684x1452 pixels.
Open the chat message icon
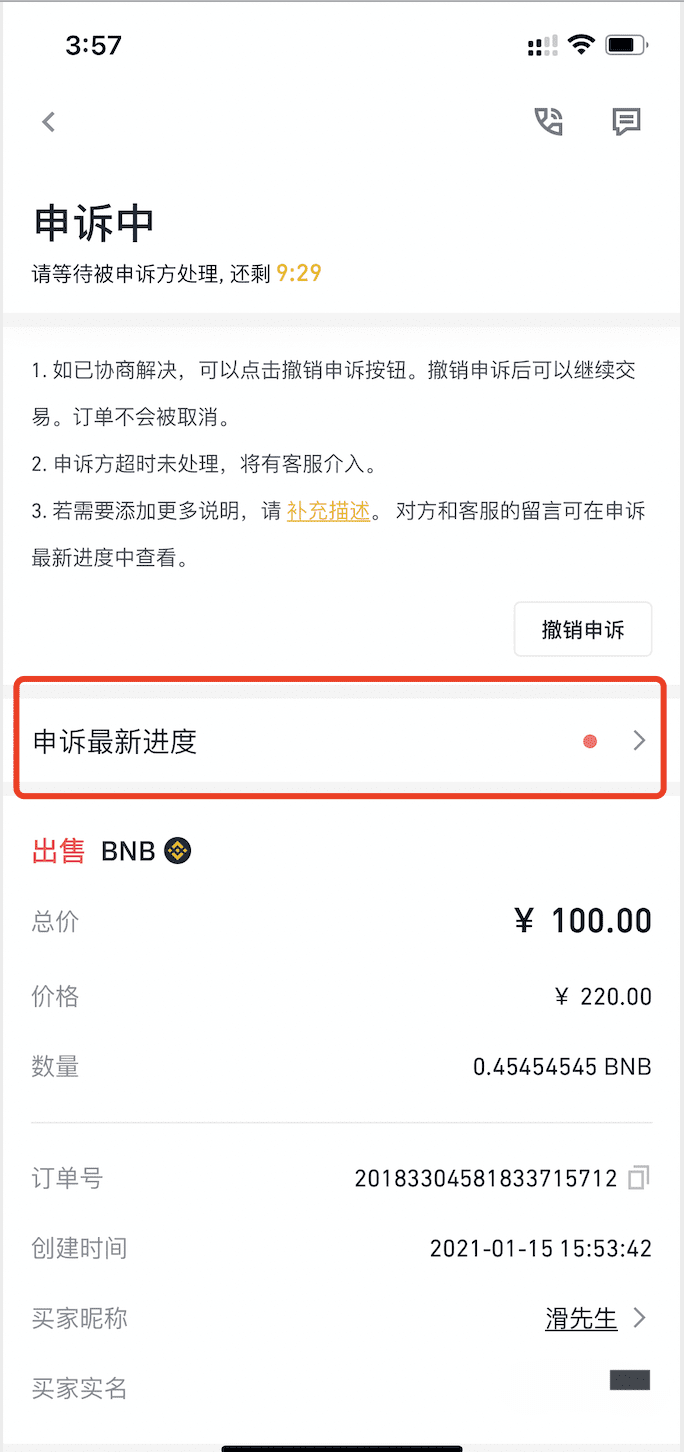pyautogui.click(x=626, y=122)
